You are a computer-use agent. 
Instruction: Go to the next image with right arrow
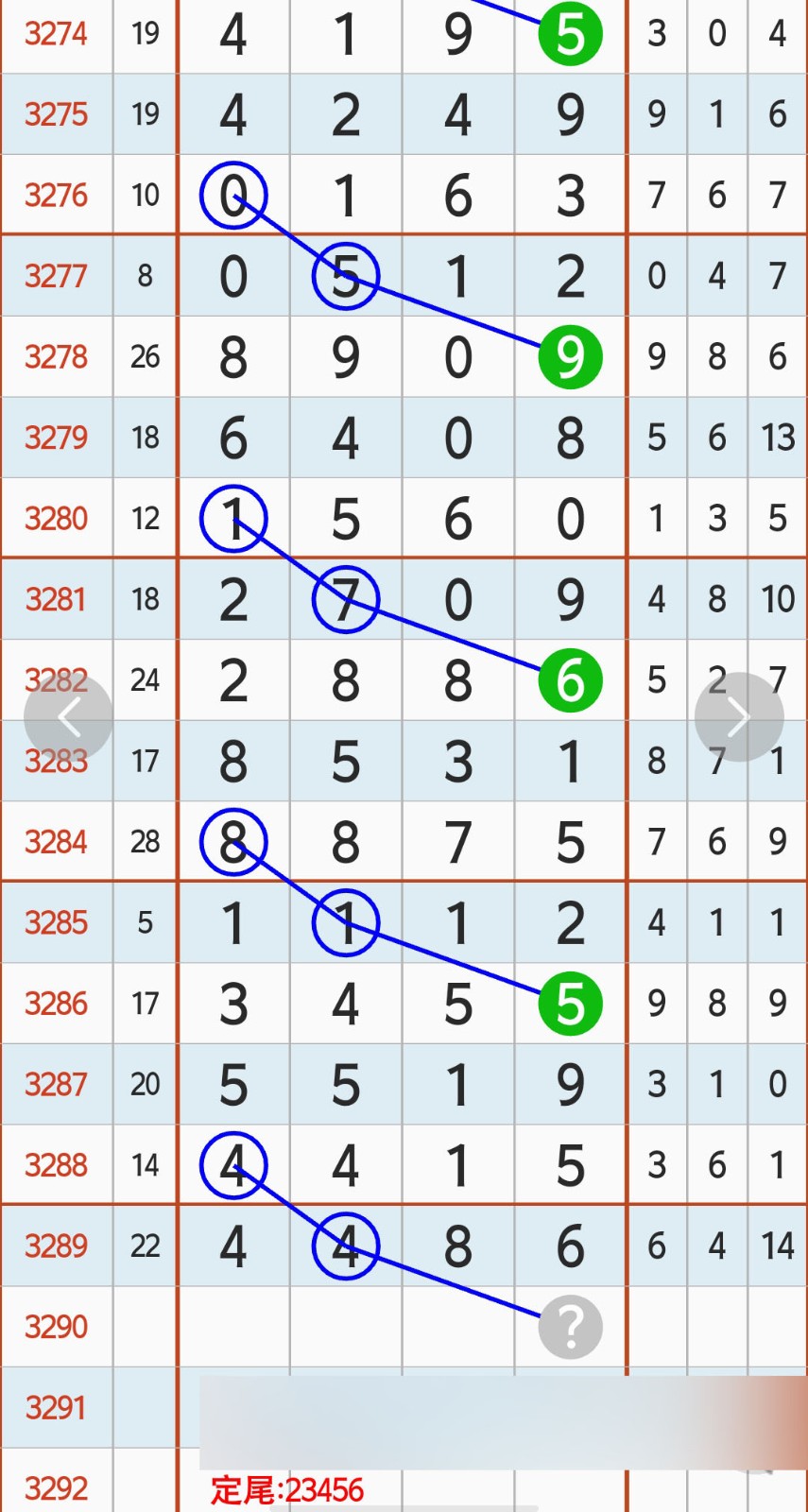click(x=738, y=717)
